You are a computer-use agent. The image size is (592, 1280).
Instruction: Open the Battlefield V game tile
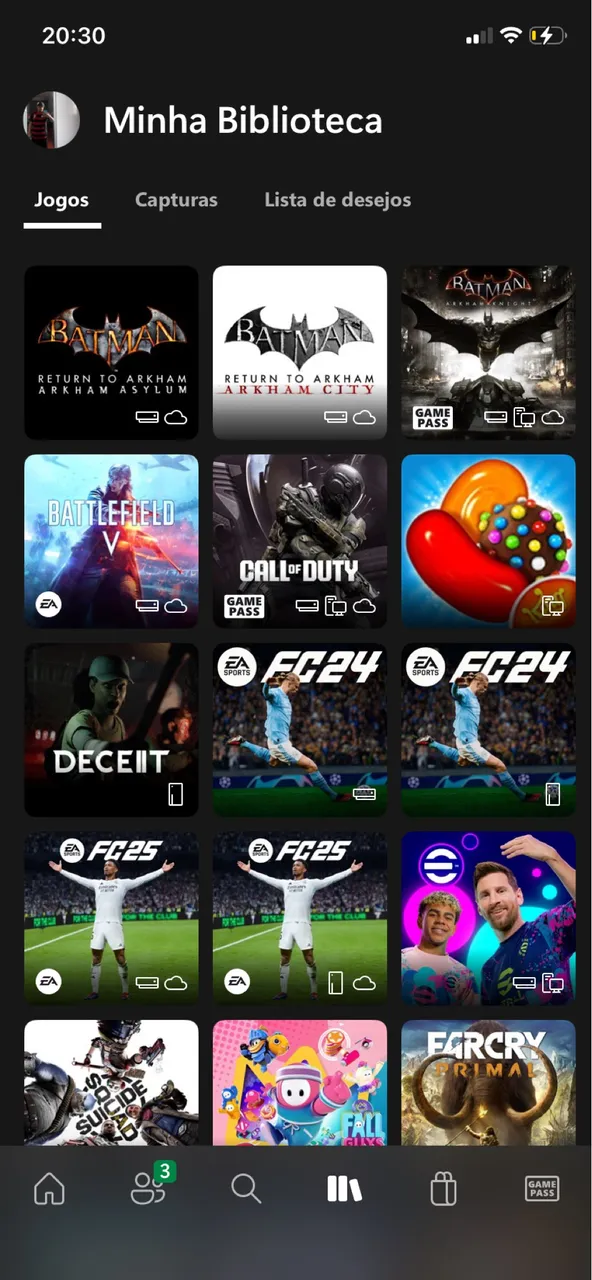[x=111, y=541]
